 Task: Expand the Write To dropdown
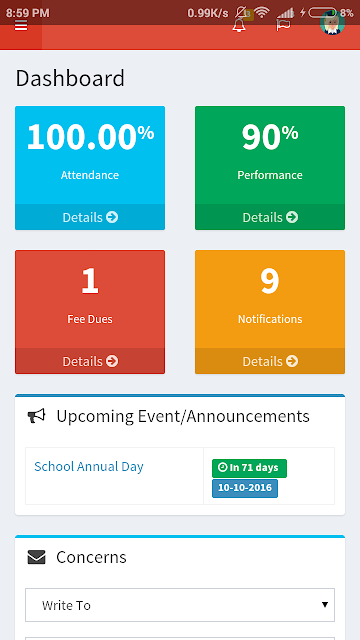click(180, 605)
